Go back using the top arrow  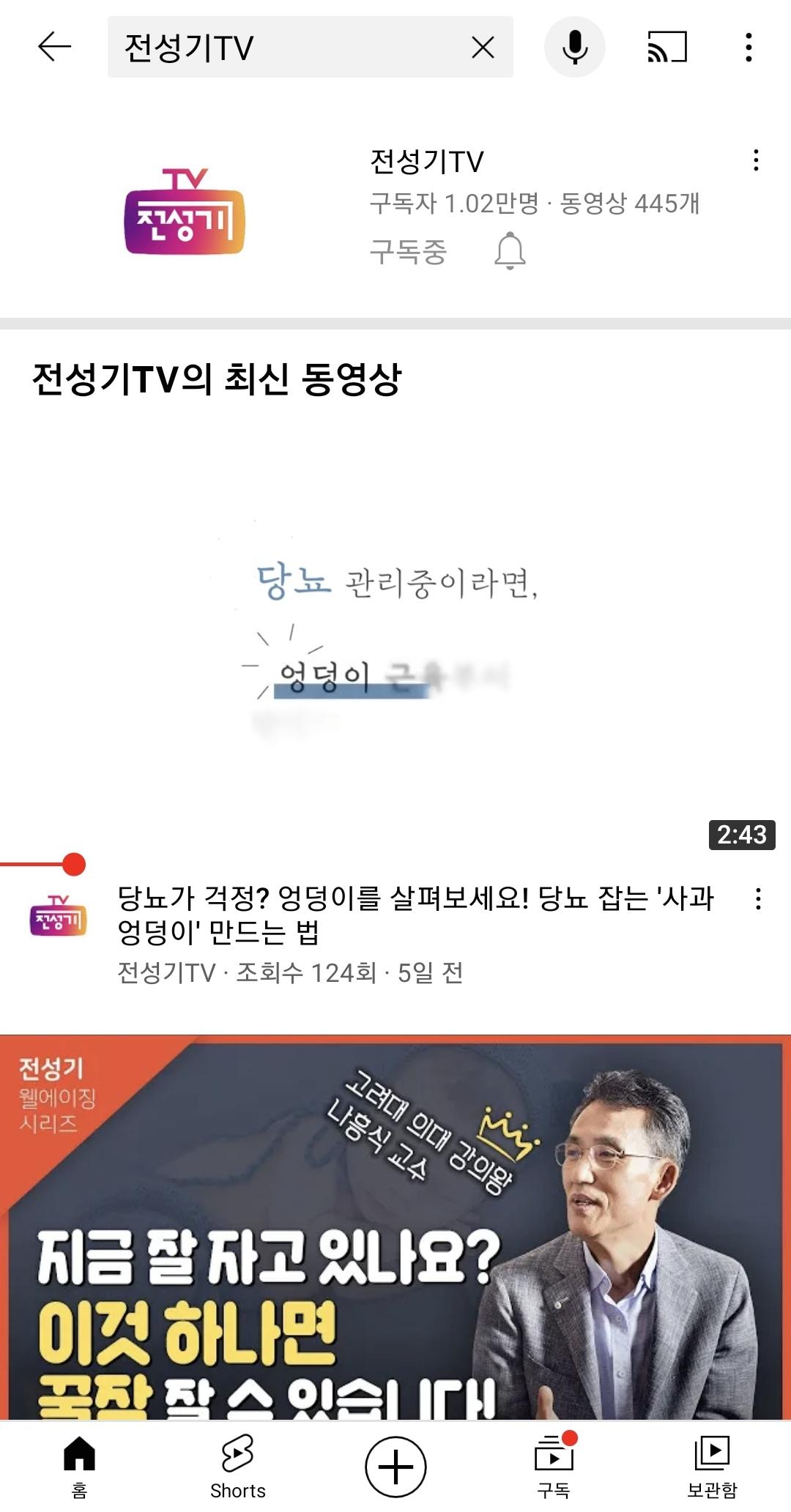click(x=54, y=48)
